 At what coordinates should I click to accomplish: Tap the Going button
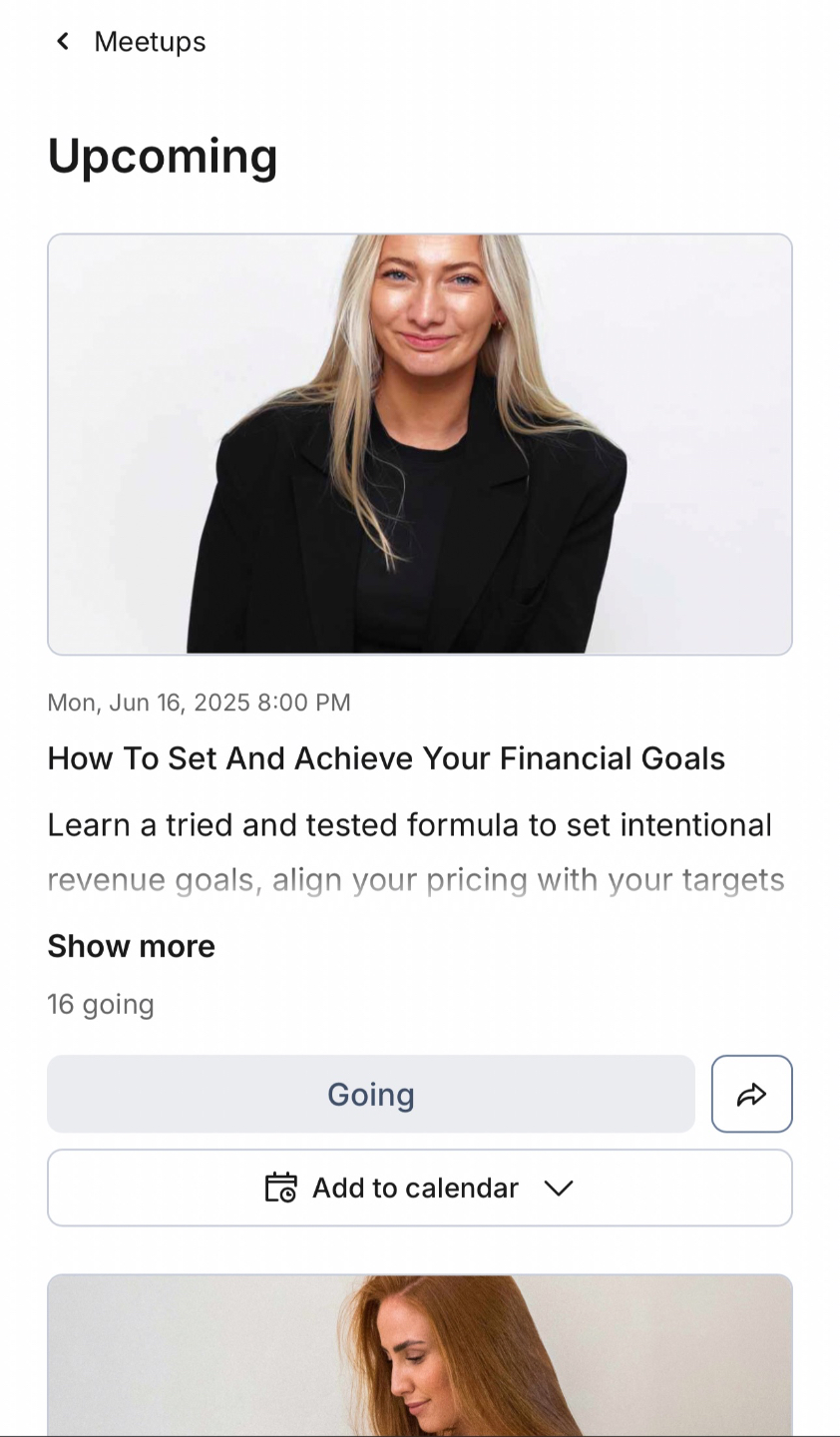tap(370, 1094)
